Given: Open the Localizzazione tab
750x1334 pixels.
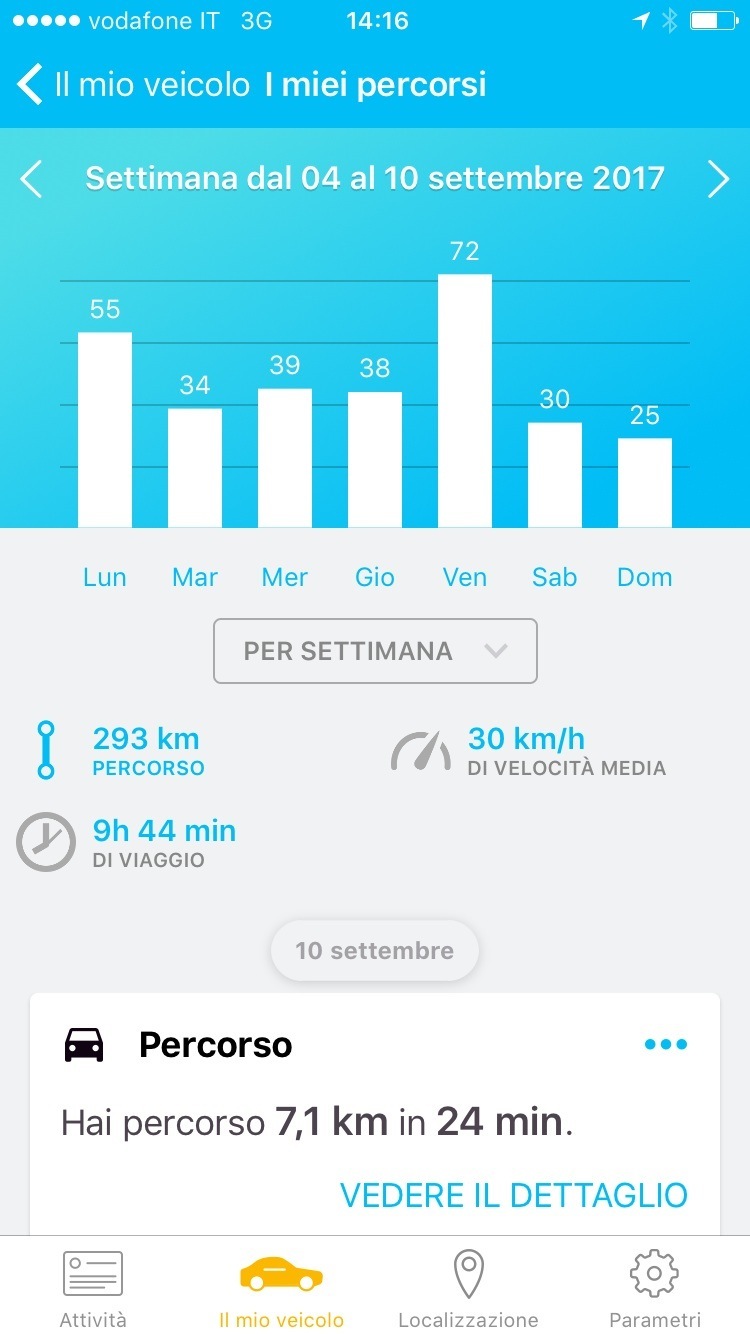Looking at the screenshot, I should pyautogui.click(x=468, y=1288).
